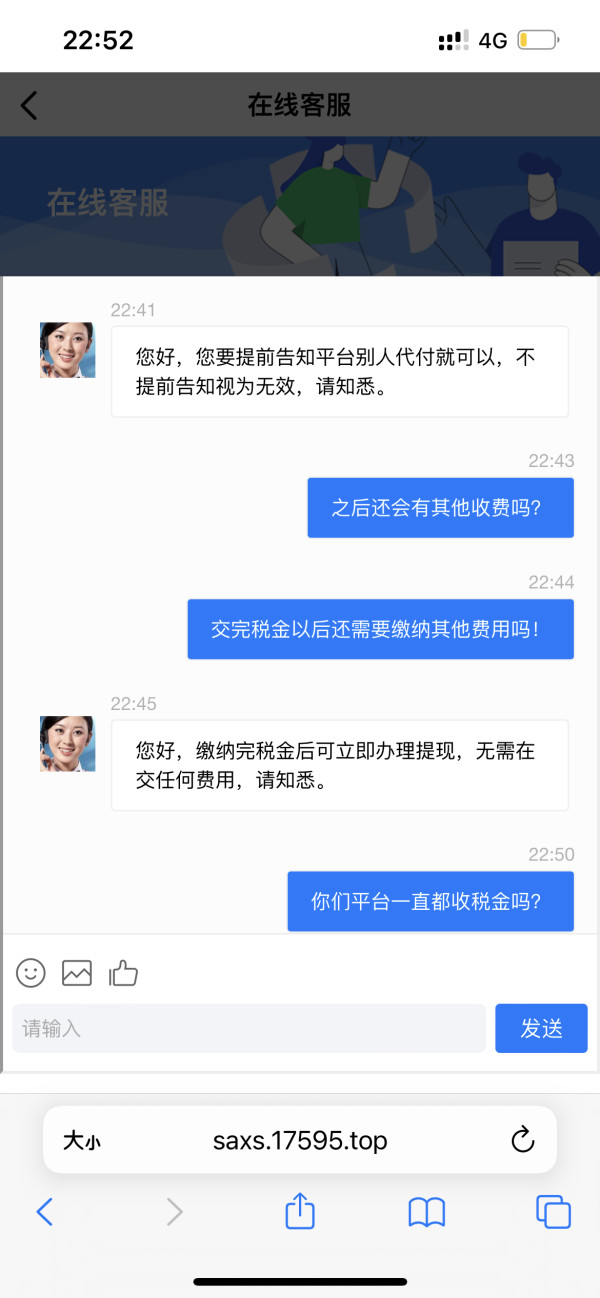The width and height of the screenshot is (600, 1298).
Task: Share this page from Safari toolbar
Action: coord(300,1212)
